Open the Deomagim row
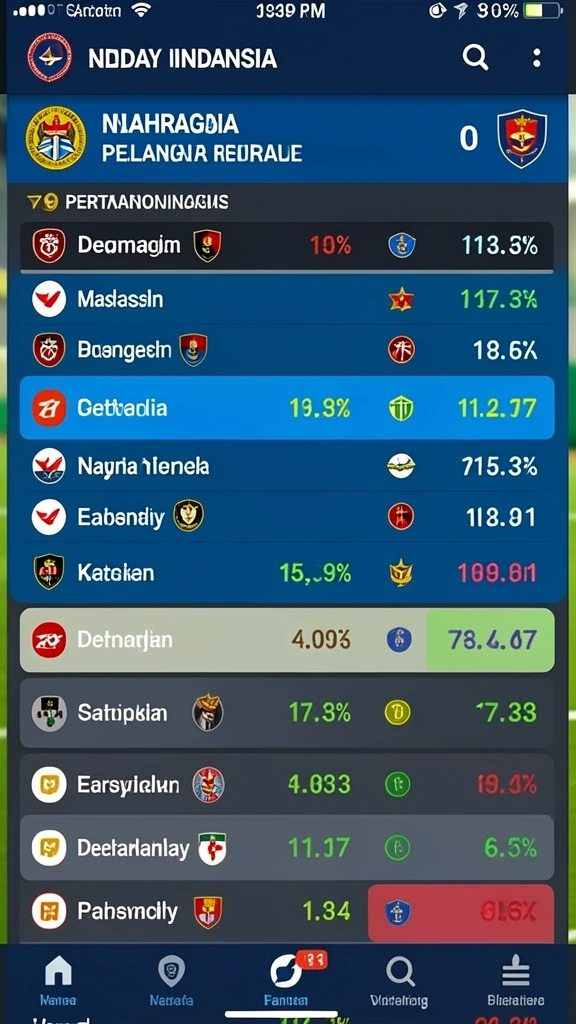The height and width of the screenshot is (1024, 576). [287, 246]
